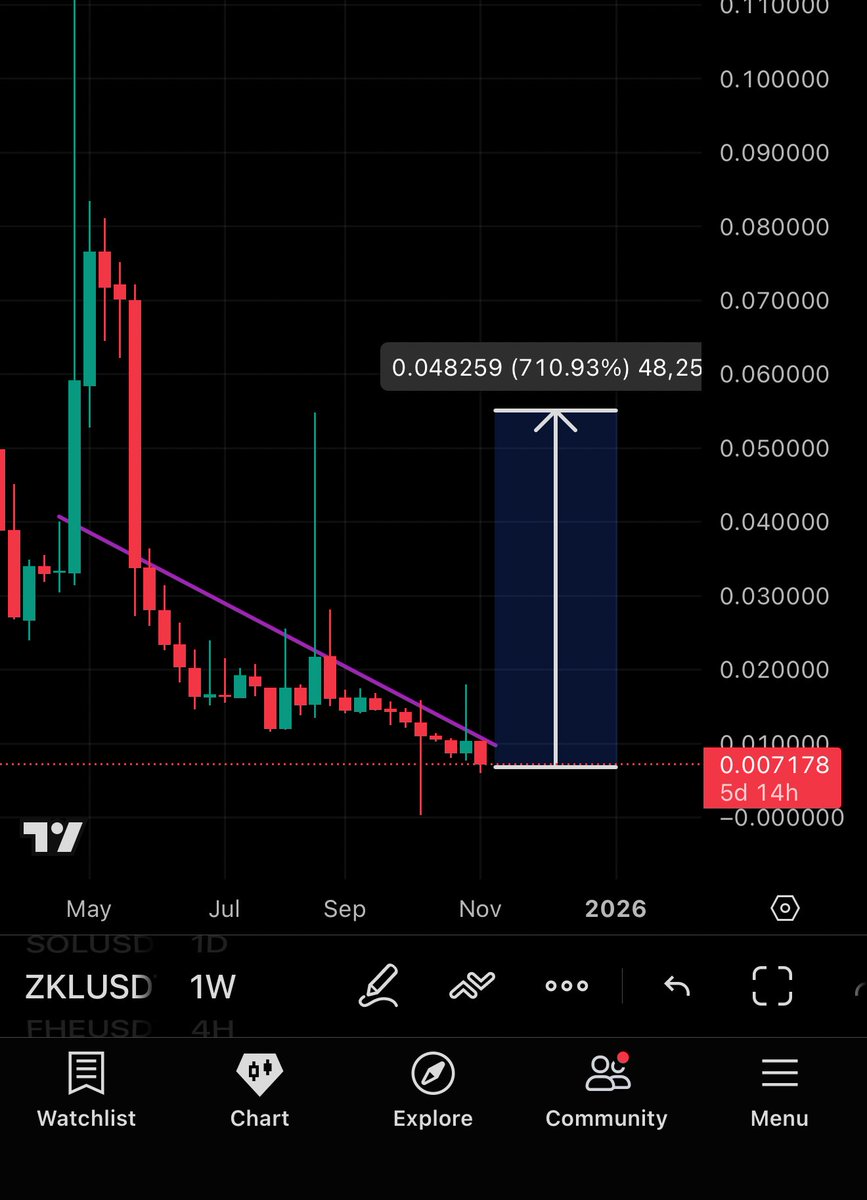Switch to the Watchlist tab
Viewport: 867px width, 1200px height.
86,1091
